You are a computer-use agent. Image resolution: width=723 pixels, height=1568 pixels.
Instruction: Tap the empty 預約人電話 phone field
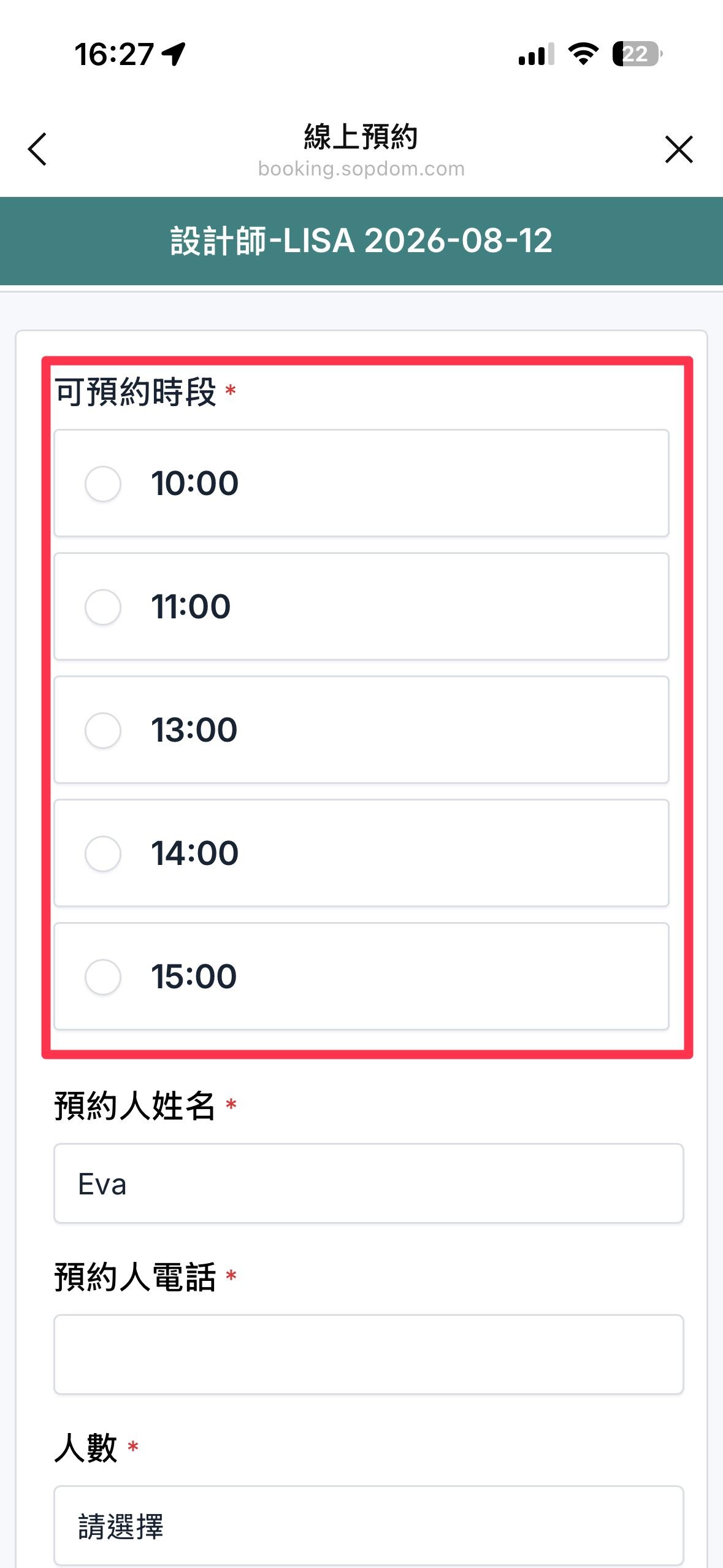tap(369, 1355)
